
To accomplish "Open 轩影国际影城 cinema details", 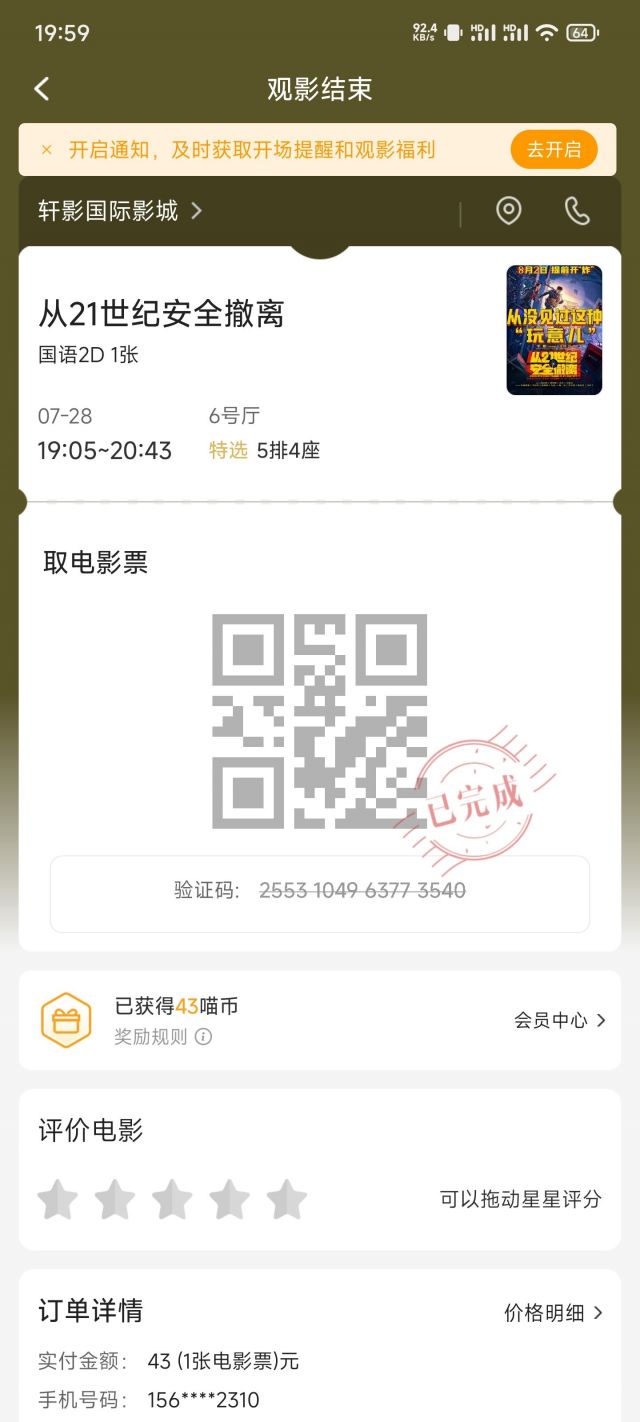I will pos(120,211).
